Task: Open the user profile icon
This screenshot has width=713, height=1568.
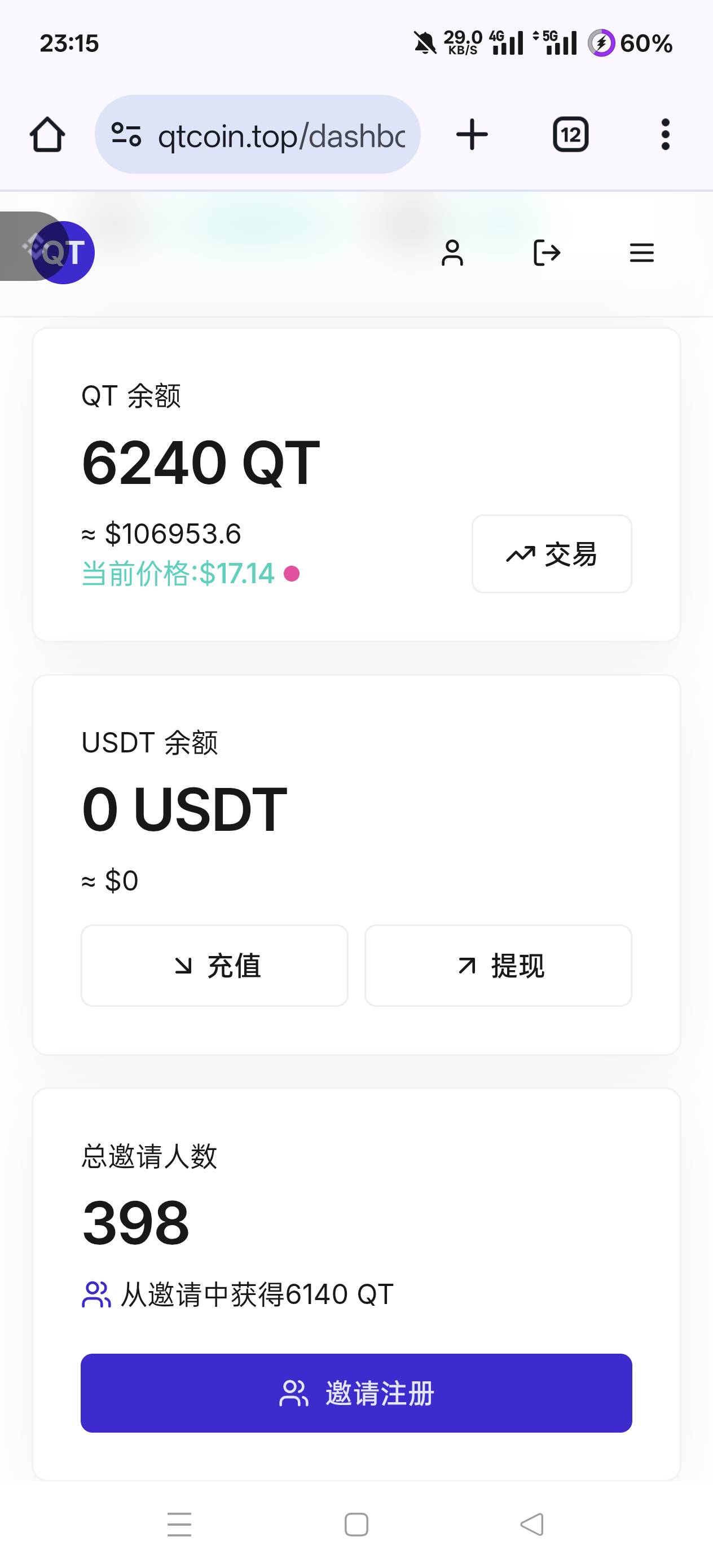Action: tap(452, 253)
